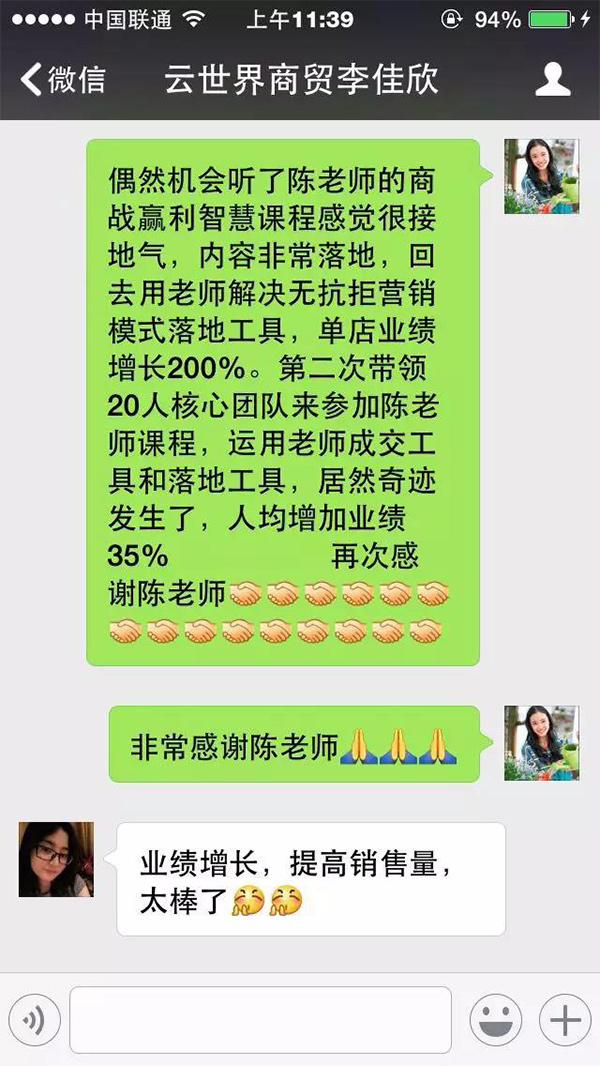Tap the message text input field
This screenshot has height=1066, width=600.
pyautogui.click(x=260, y=1020)
